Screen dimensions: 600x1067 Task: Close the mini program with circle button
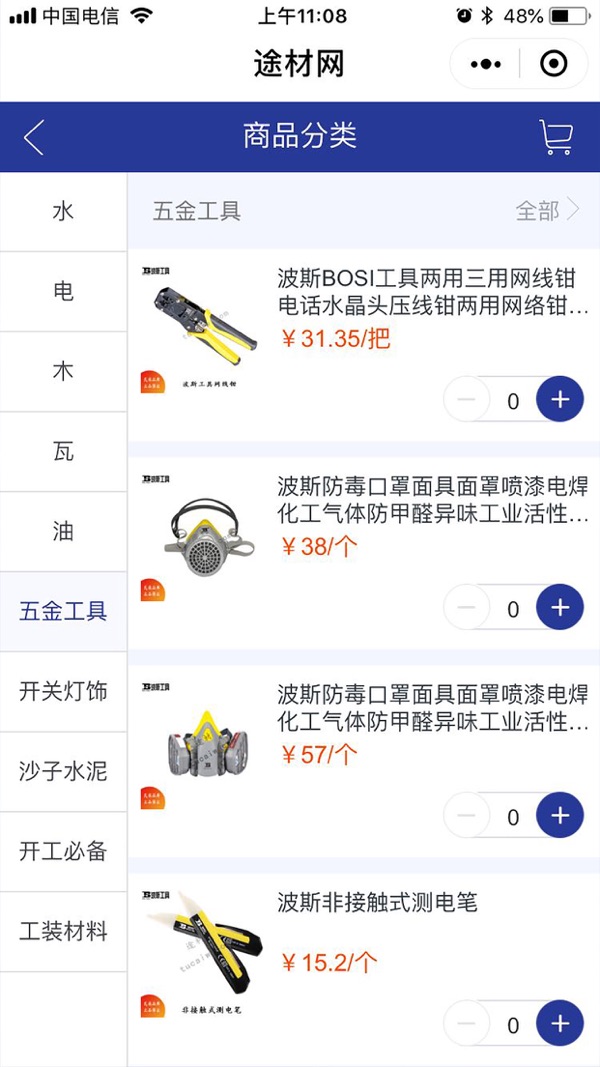coord(553,65)
